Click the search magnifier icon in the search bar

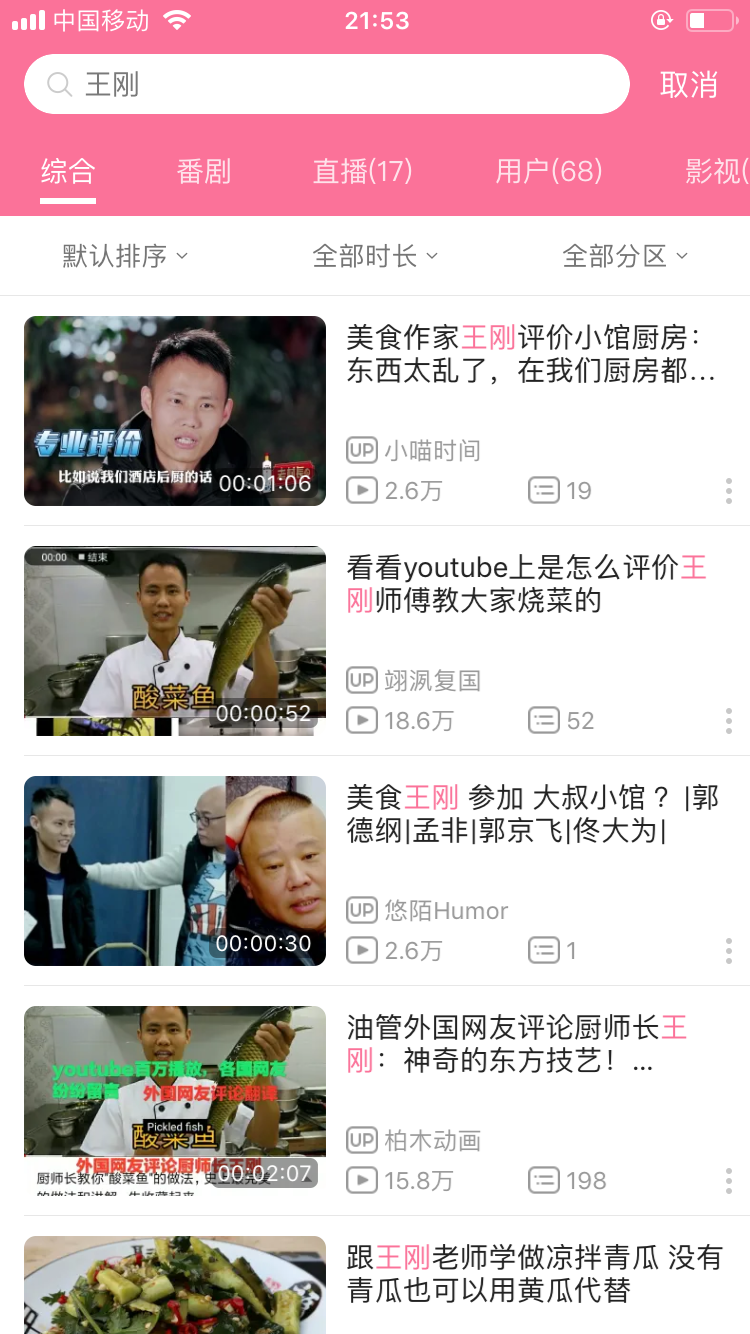[58, 84]
